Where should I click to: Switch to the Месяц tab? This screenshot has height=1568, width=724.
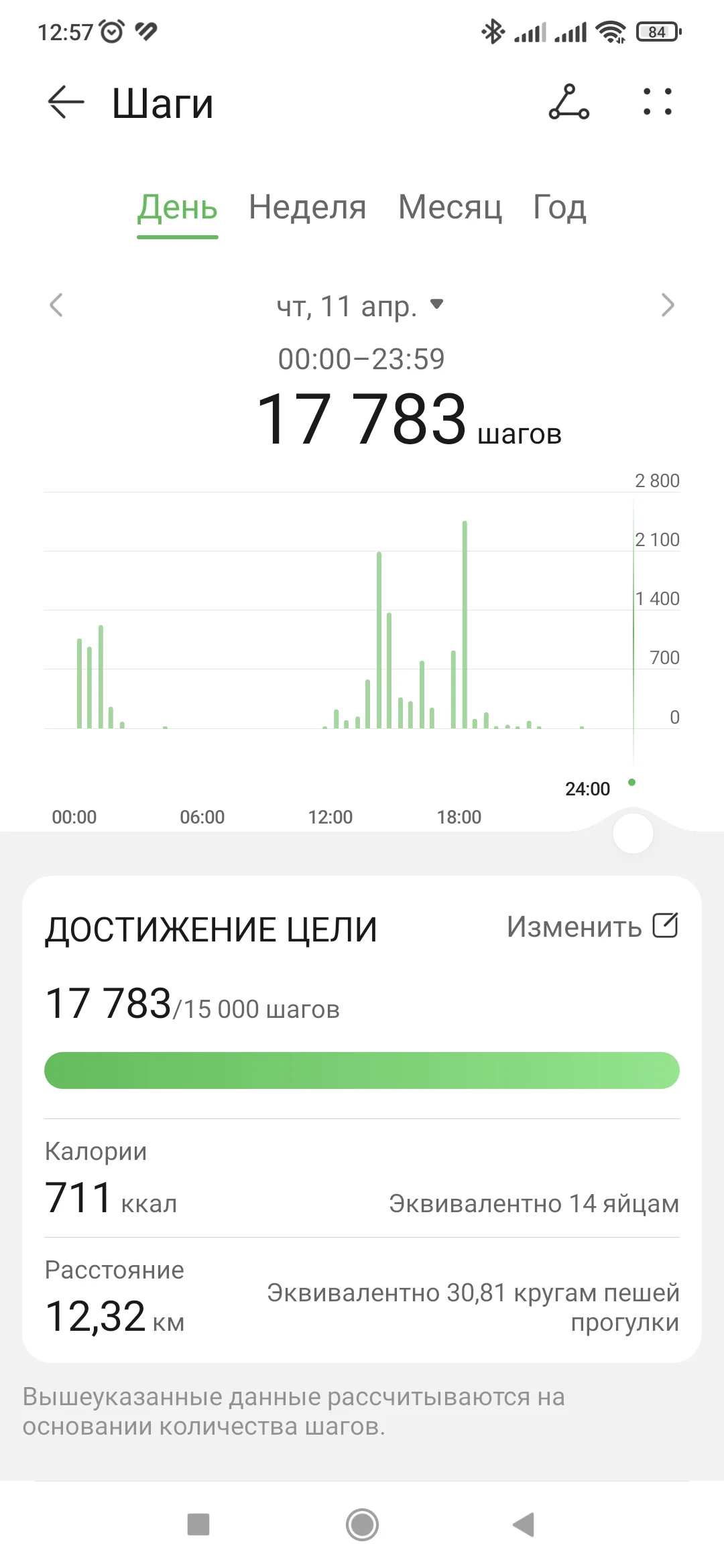450,207
